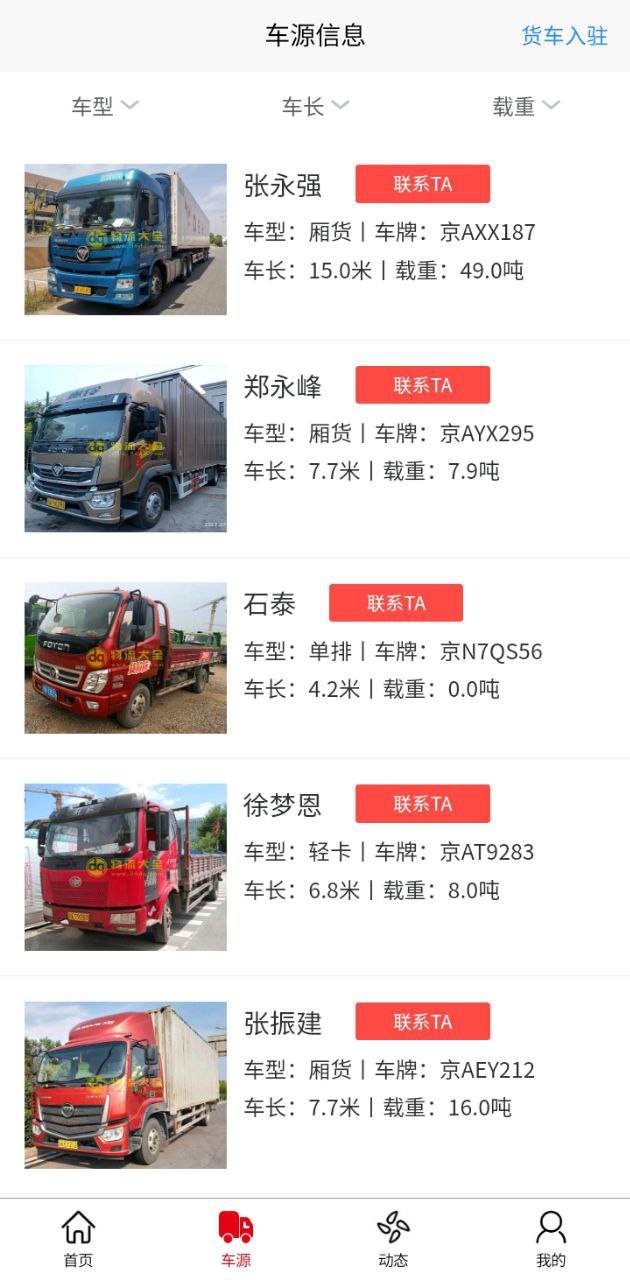The height and width of the screenshot is (1280, 630).
Task: Tap the 货车入驻 link
Action: [564, 36]
